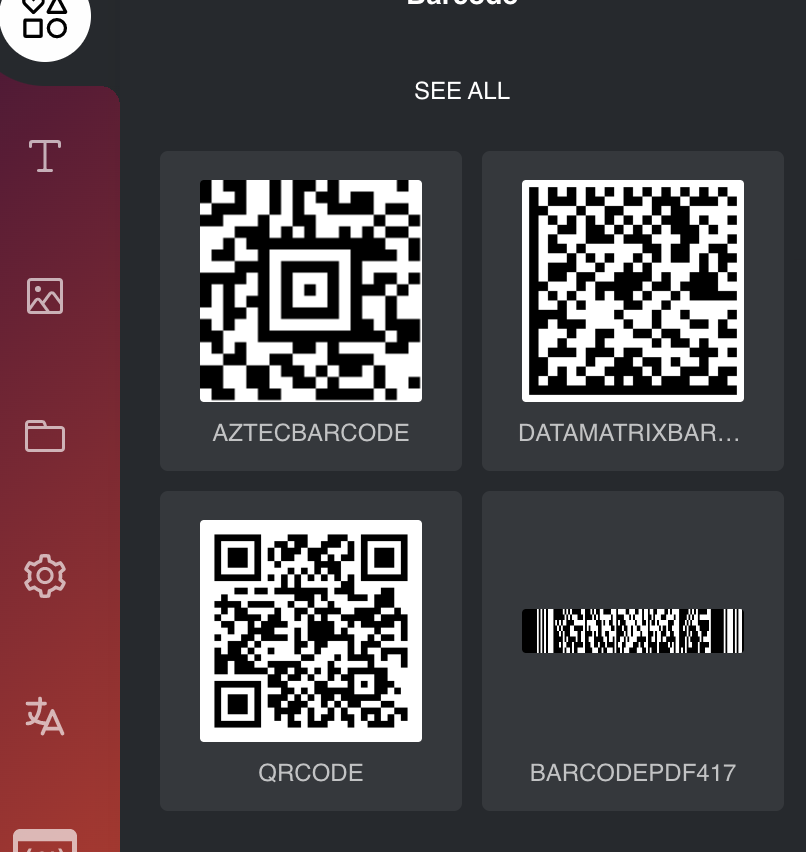Open the settings gear

tap(45, 576)
